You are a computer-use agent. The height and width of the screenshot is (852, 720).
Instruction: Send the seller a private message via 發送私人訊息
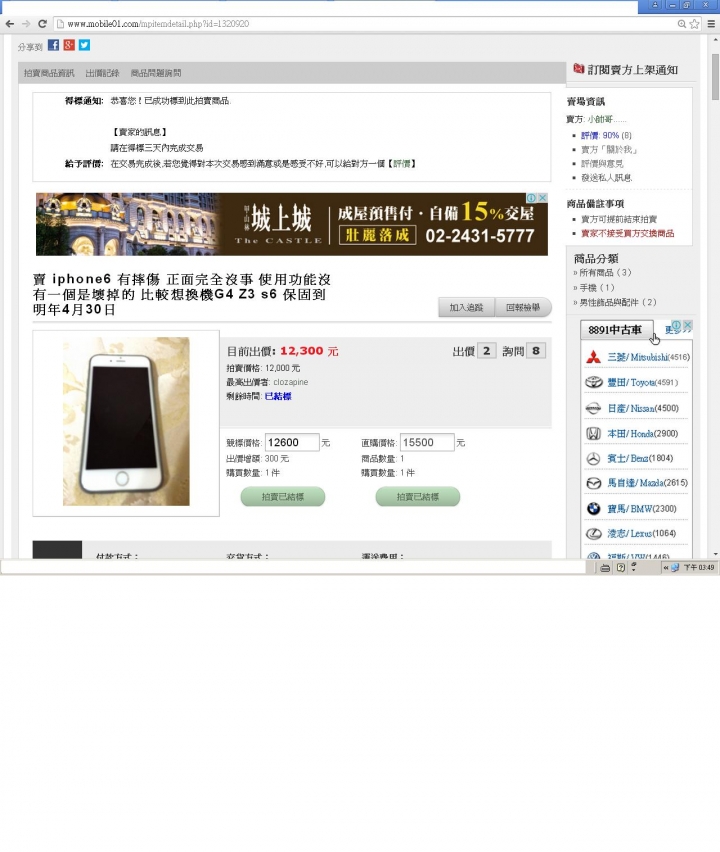607,177
